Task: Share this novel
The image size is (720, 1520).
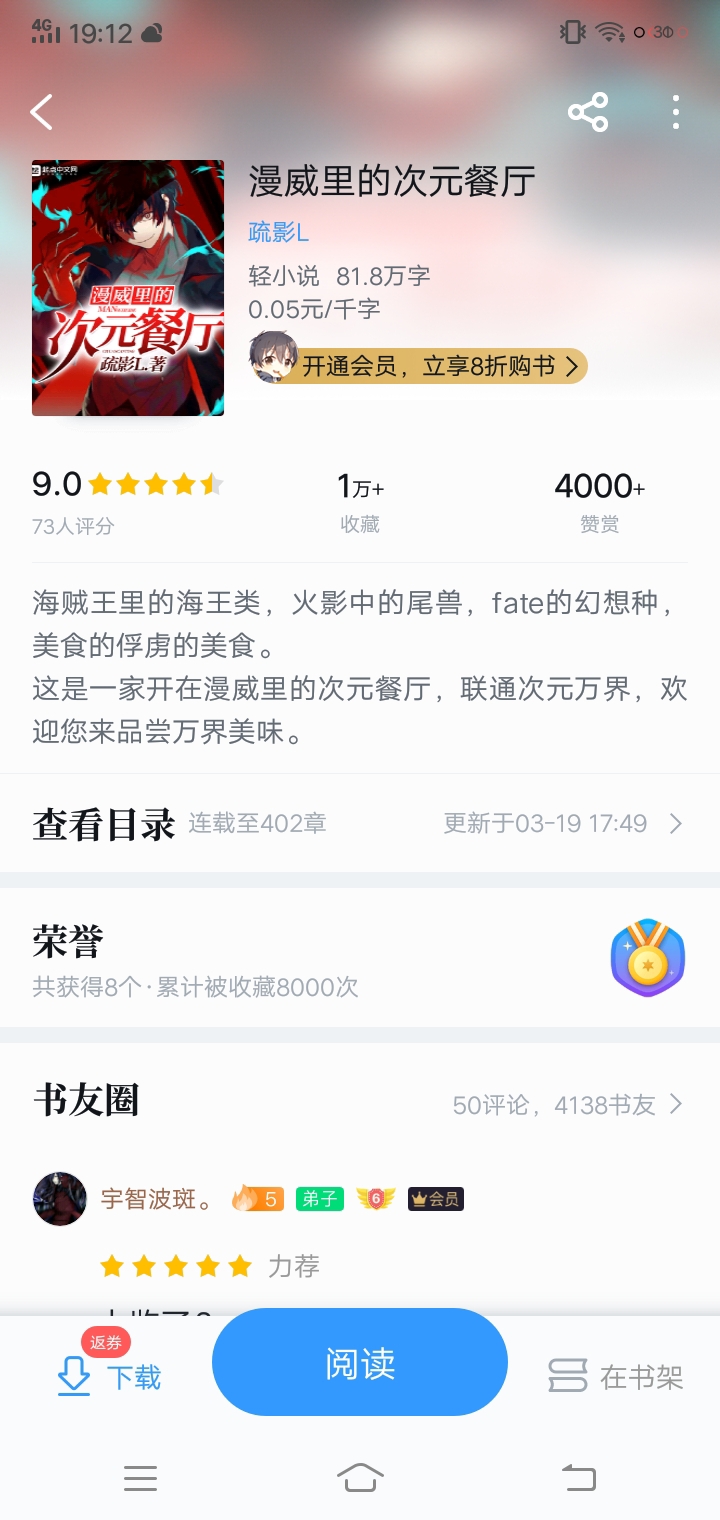Action: [588, 112]
